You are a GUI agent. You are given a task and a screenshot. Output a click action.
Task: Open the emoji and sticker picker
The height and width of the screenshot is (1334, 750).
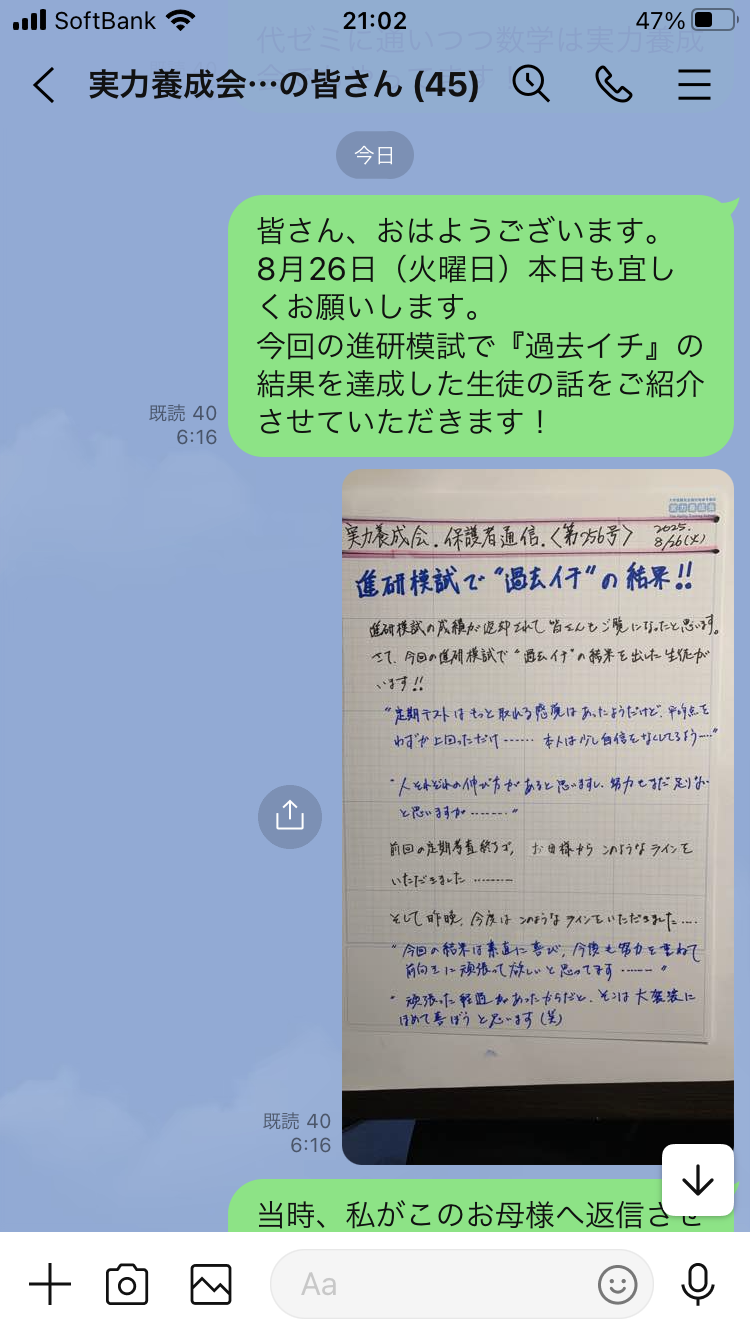coord(617,1284)
